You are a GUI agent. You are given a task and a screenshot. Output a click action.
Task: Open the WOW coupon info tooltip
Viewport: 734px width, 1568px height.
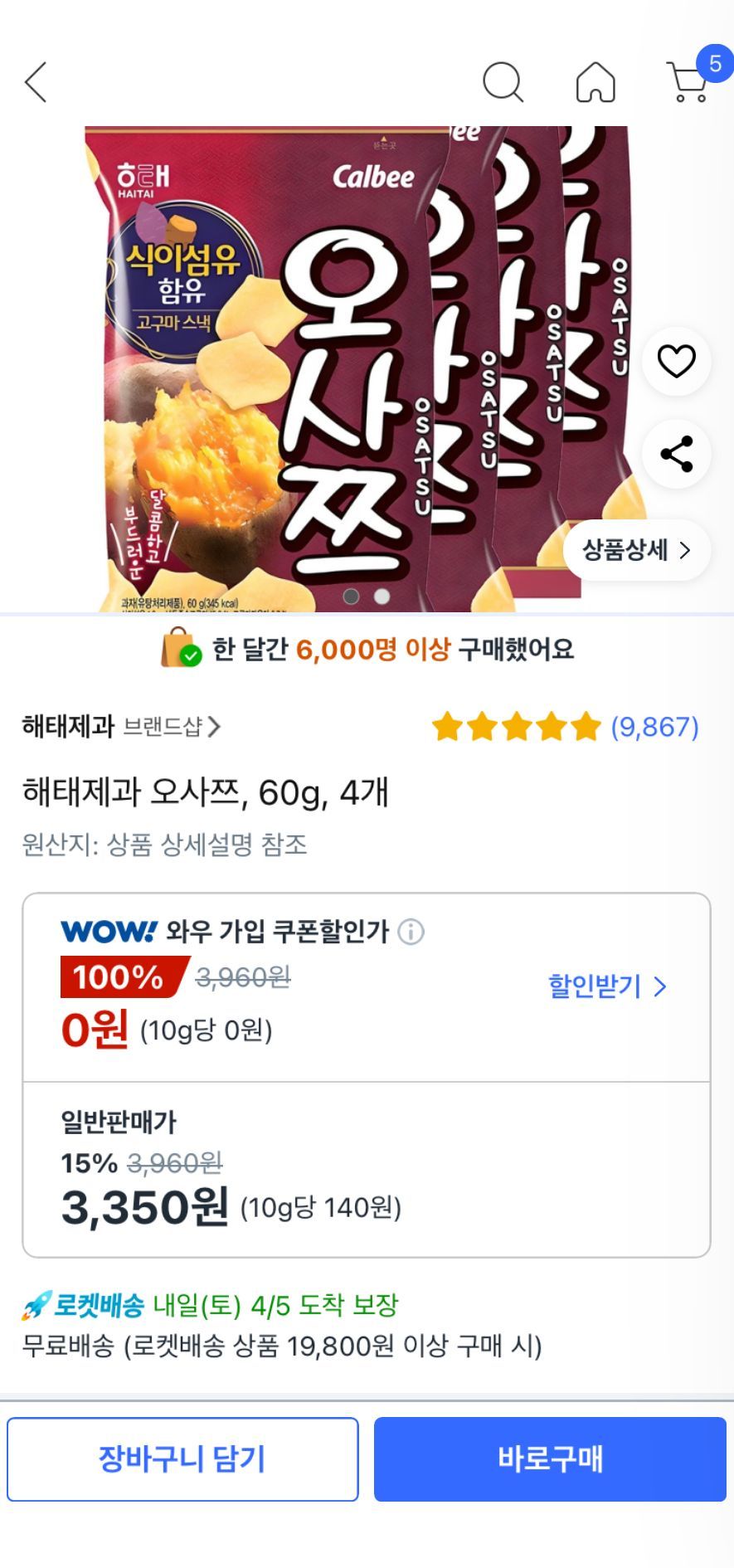pos(412,931)
